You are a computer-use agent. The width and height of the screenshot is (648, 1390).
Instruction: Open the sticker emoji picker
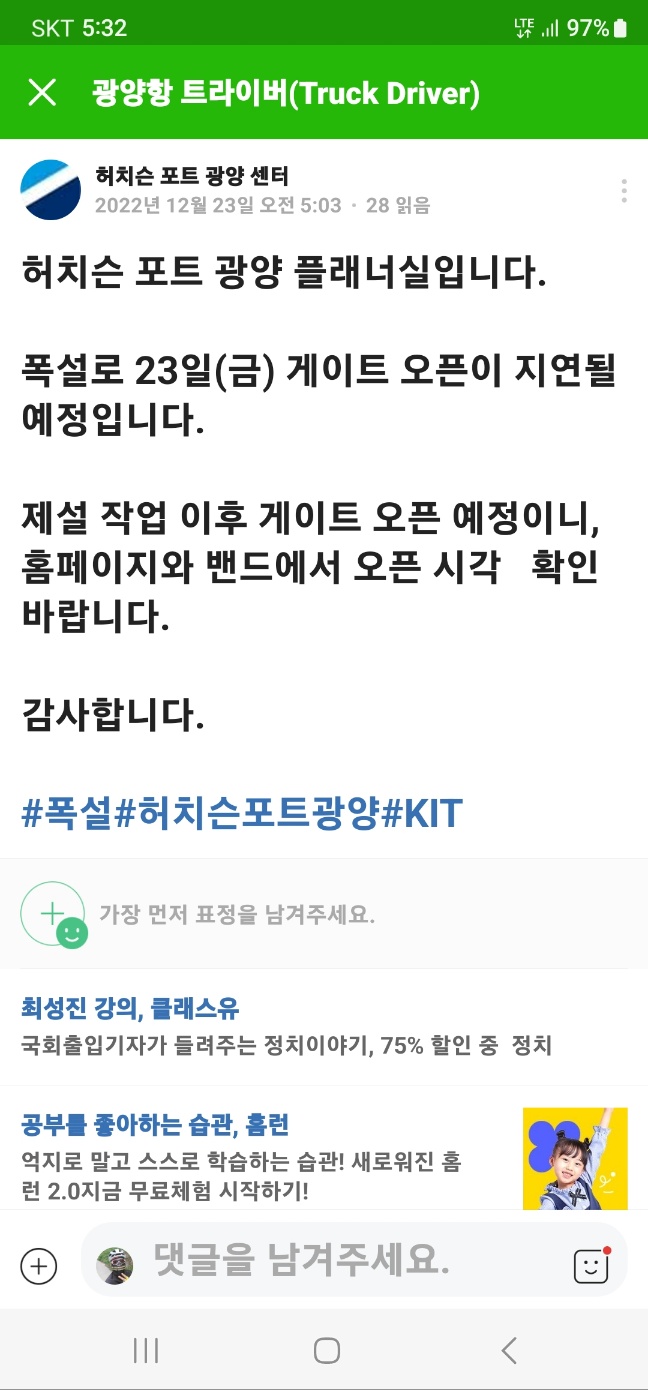[x=591, y=1265]
